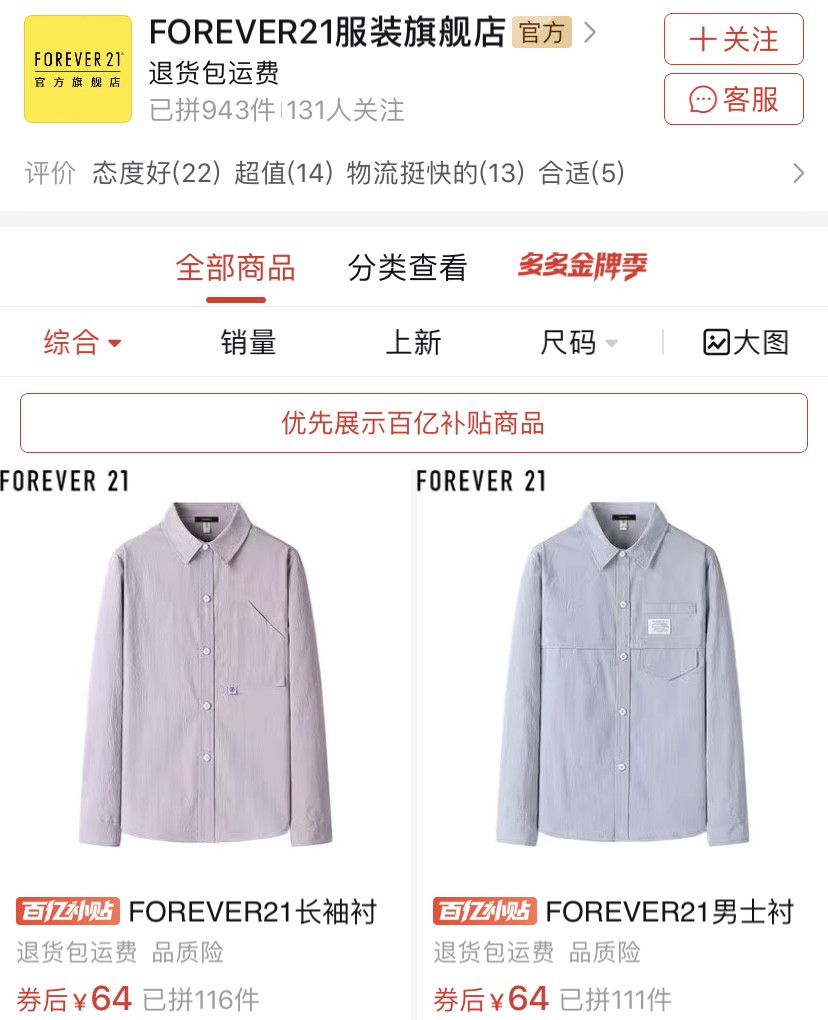Open FOREVER21服装旗舰店 store details

[372, 33]
